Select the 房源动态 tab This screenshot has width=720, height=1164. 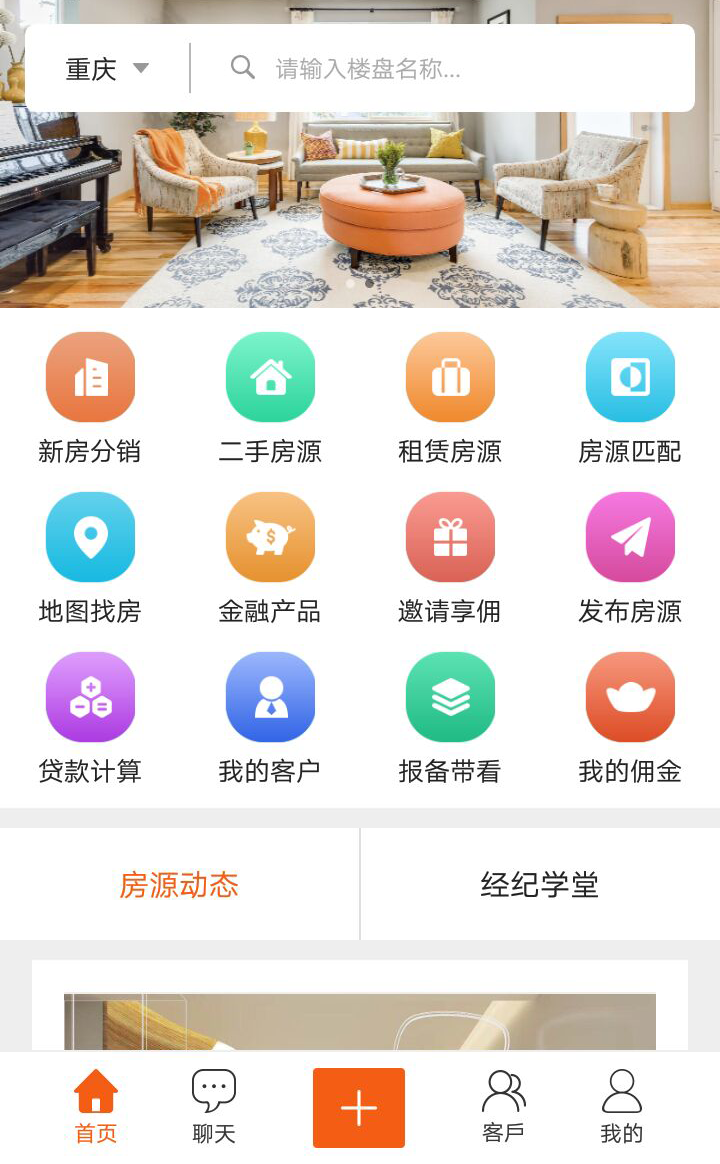180,884
